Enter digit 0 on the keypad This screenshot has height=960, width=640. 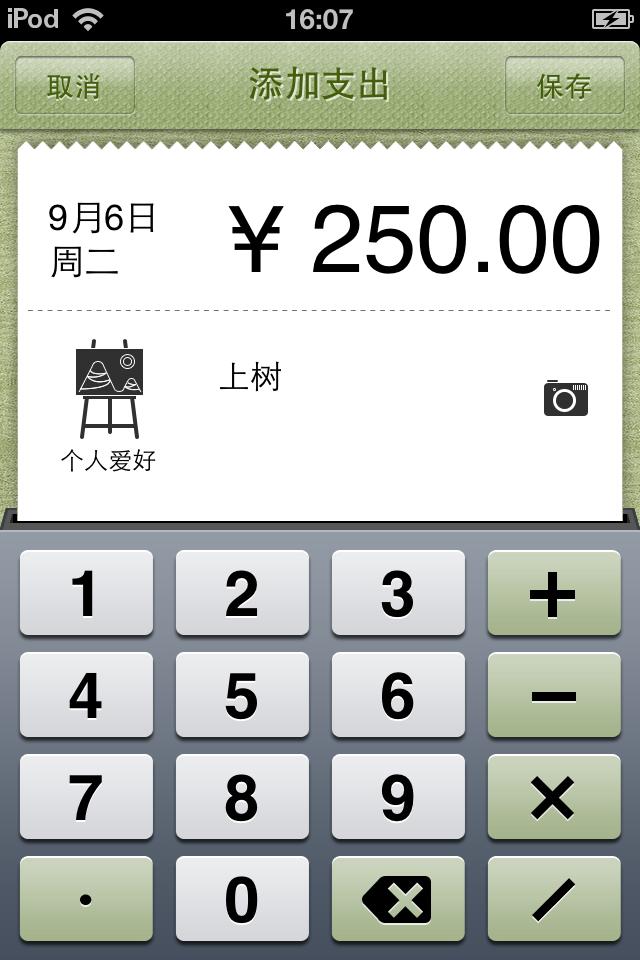pos(242,899)
